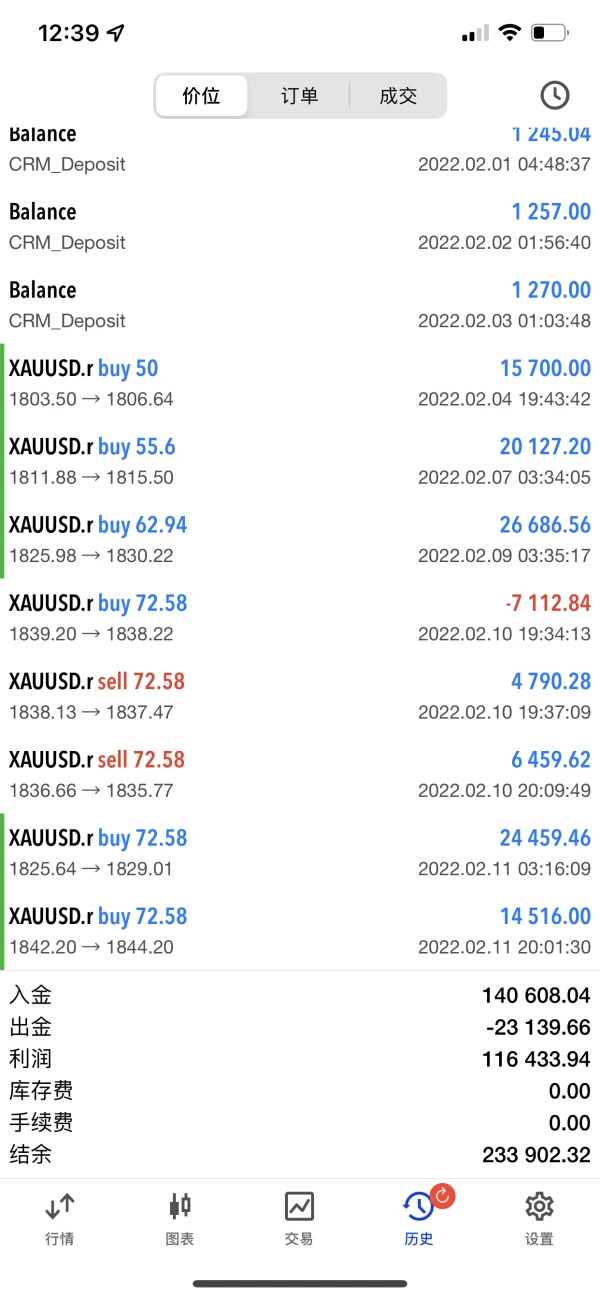Expand the 1 257.00 balance deposit entry
This screenshot has width=600, height=1299.
(300, 226)
